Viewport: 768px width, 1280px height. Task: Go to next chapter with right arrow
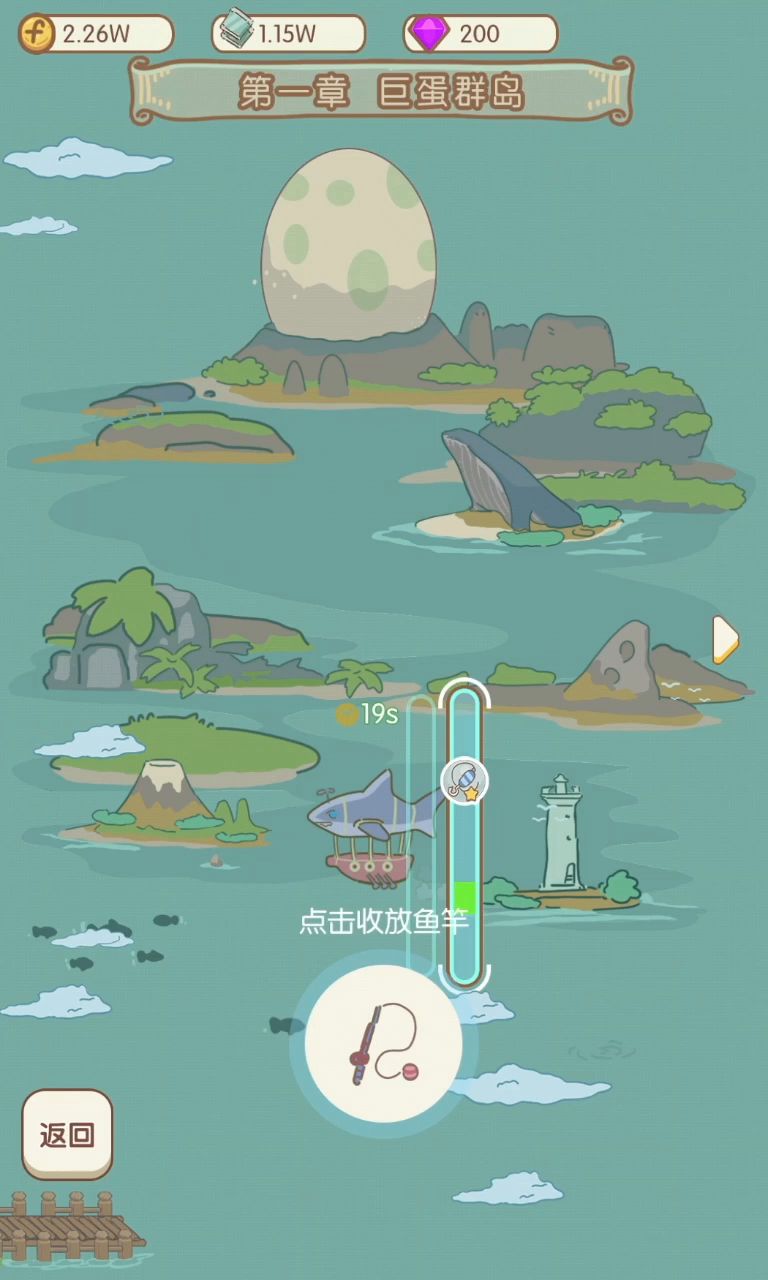pos(725,640)
